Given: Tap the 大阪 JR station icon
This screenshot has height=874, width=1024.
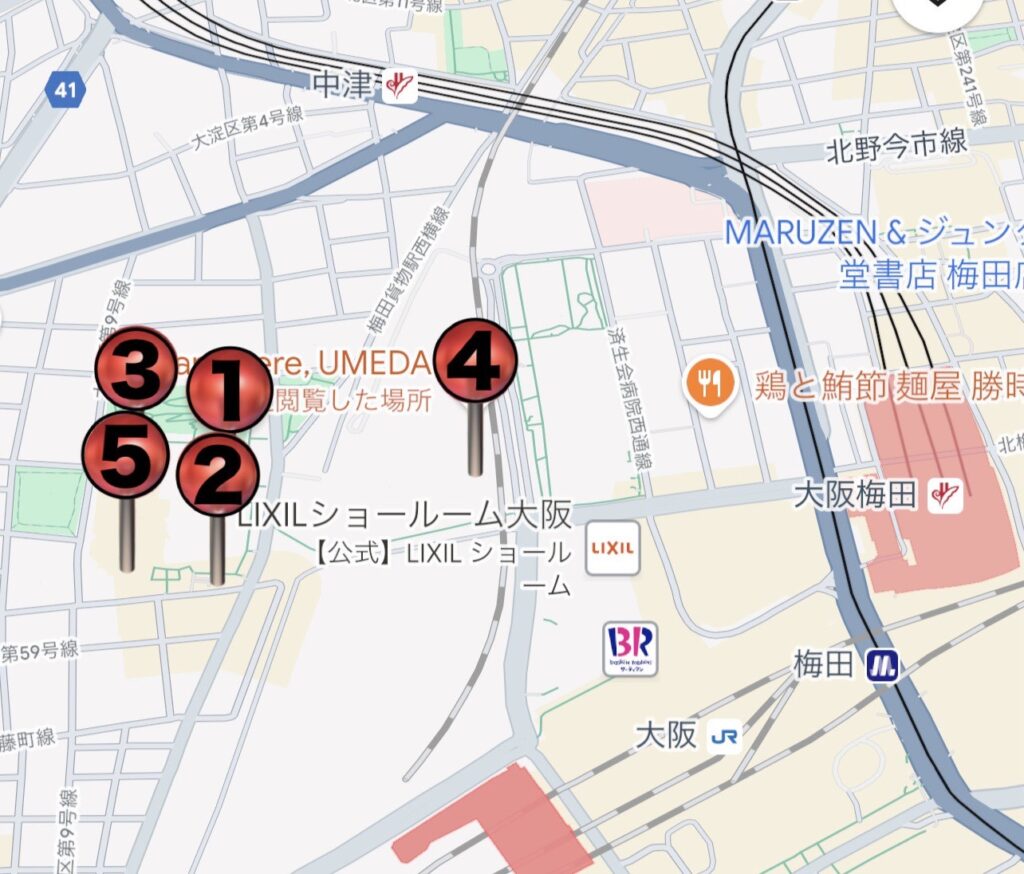Looking at the screenshot, I should (x=722, y=737).
